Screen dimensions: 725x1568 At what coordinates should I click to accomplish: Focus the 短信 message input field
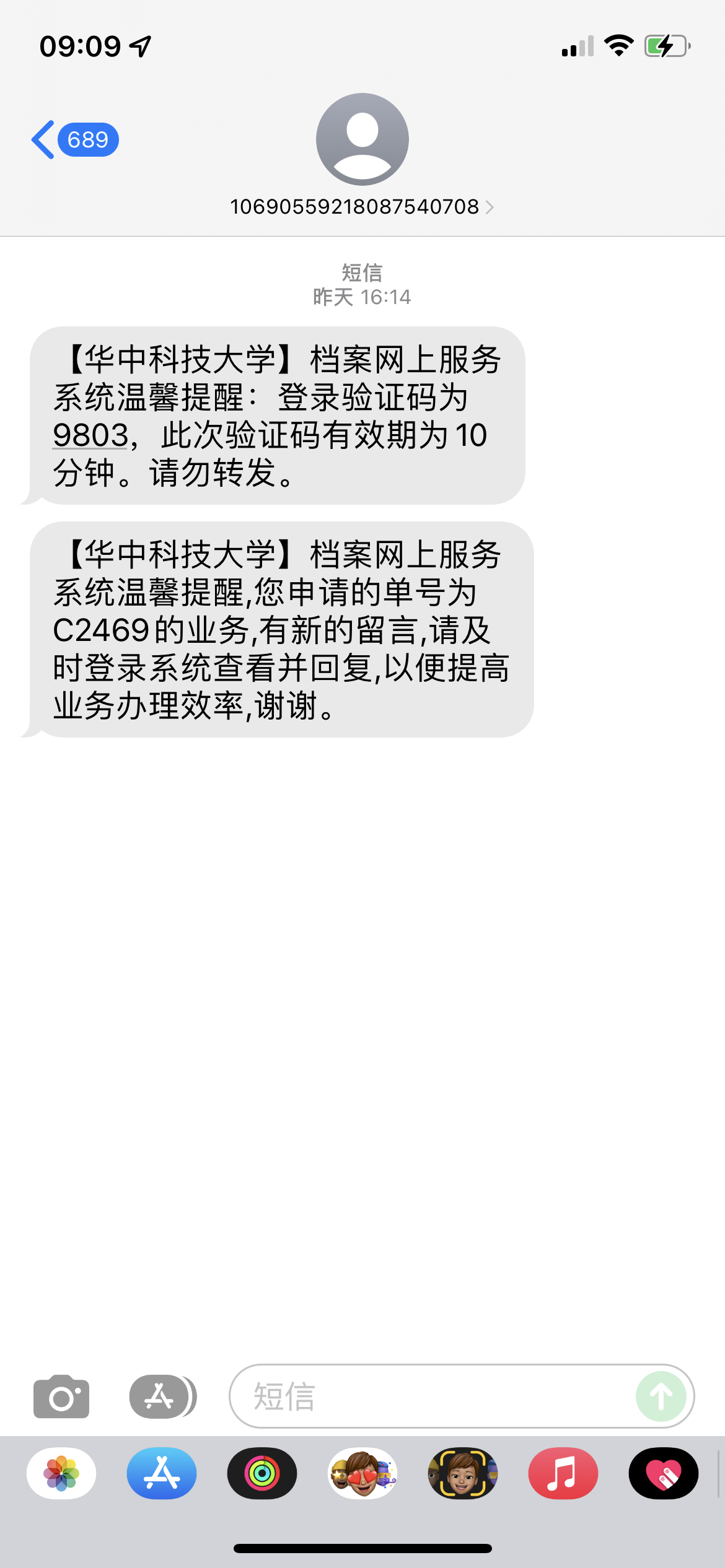click(x=428, y=1397)
